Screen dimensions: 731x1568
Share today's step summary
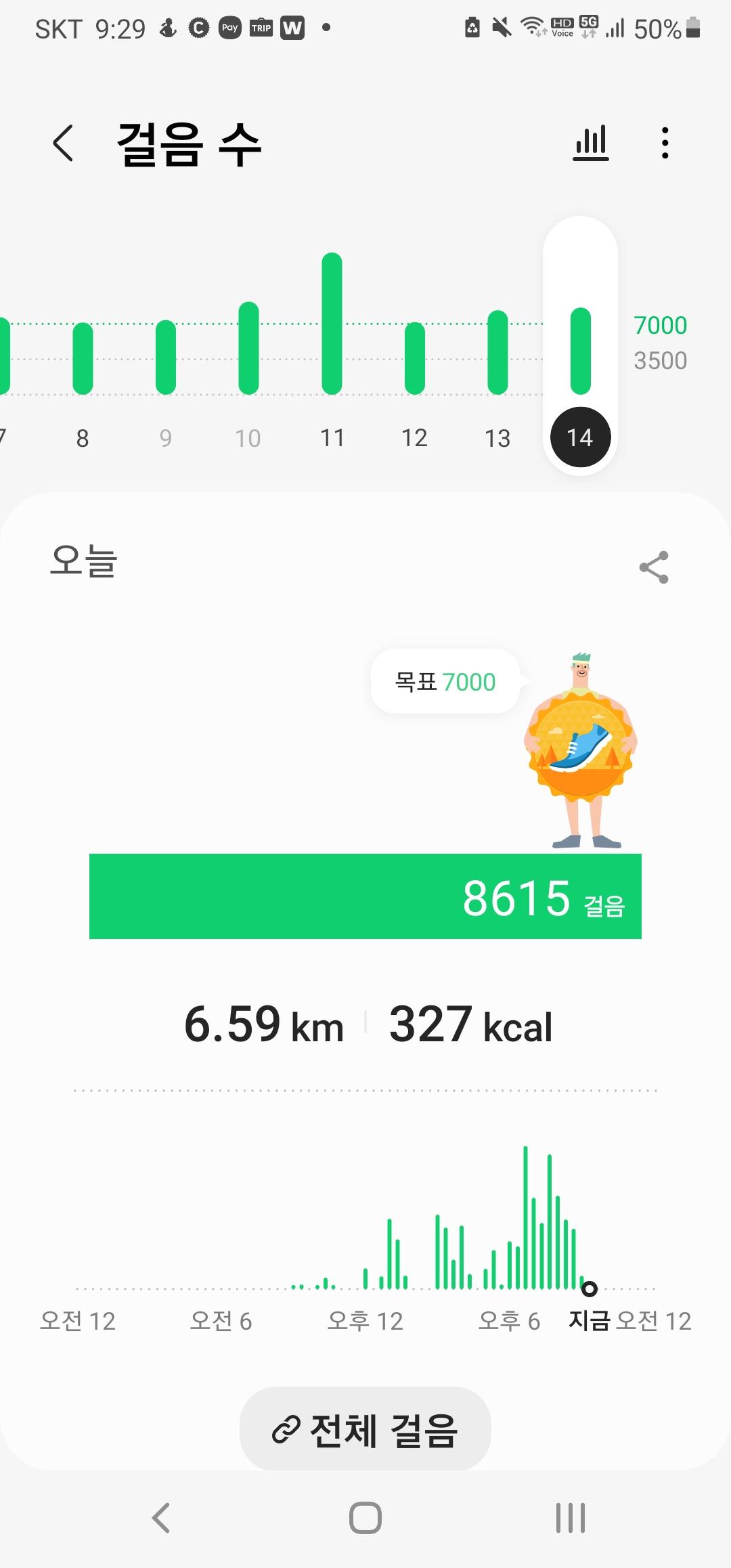(x=654, y=567)
